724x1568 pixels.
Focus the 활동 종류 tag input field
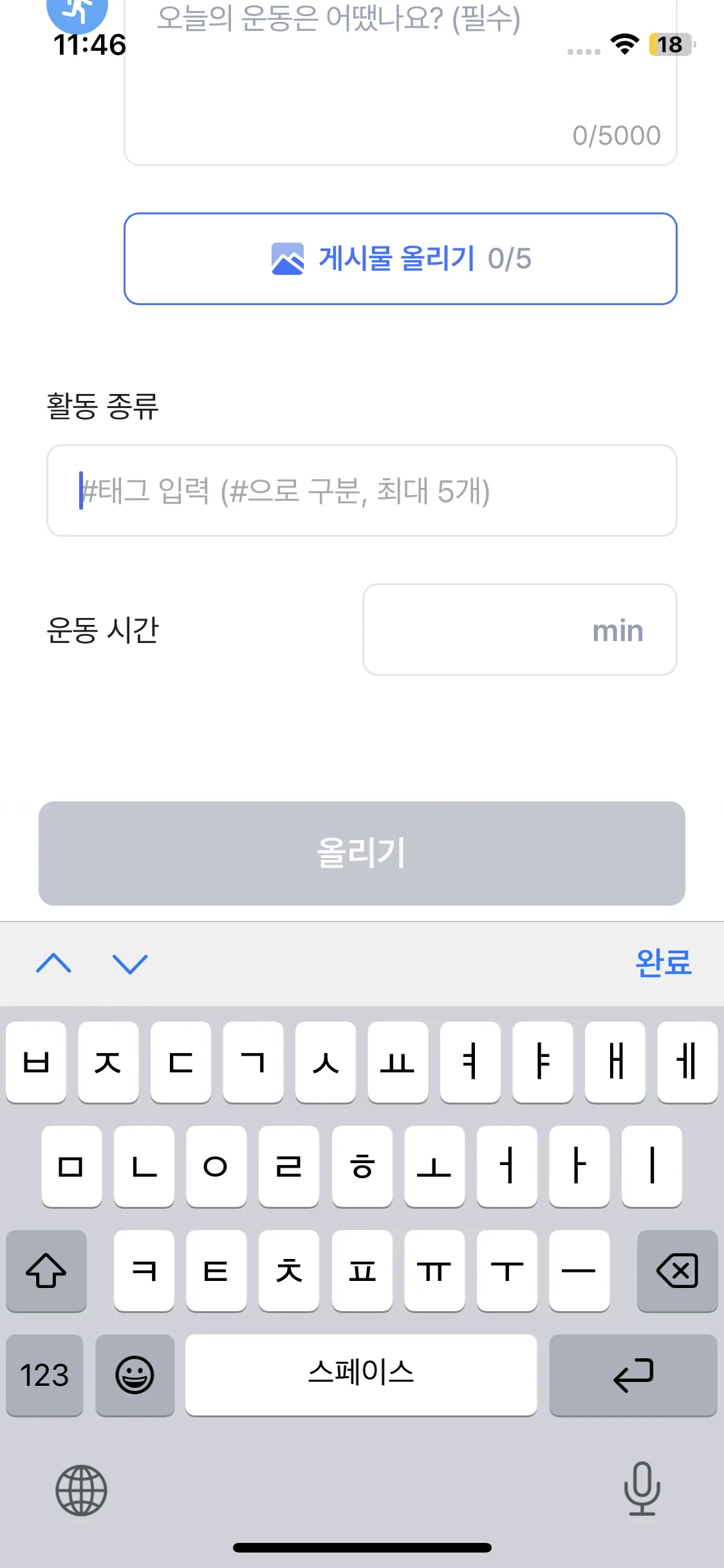pos(362,490)
